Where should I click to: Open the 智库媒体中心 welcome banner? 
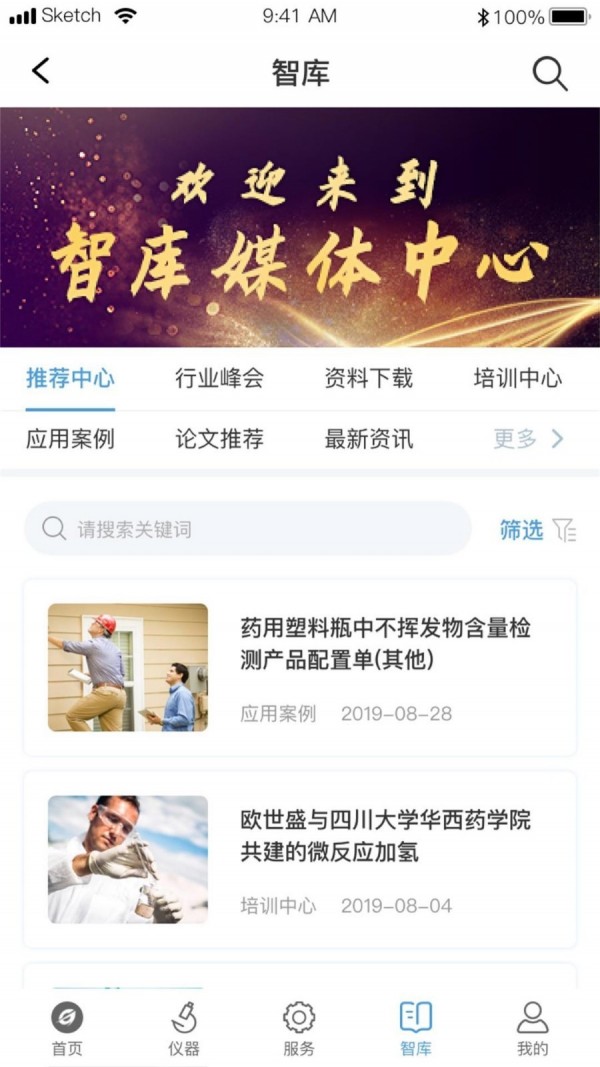click(x=300, y=228)
